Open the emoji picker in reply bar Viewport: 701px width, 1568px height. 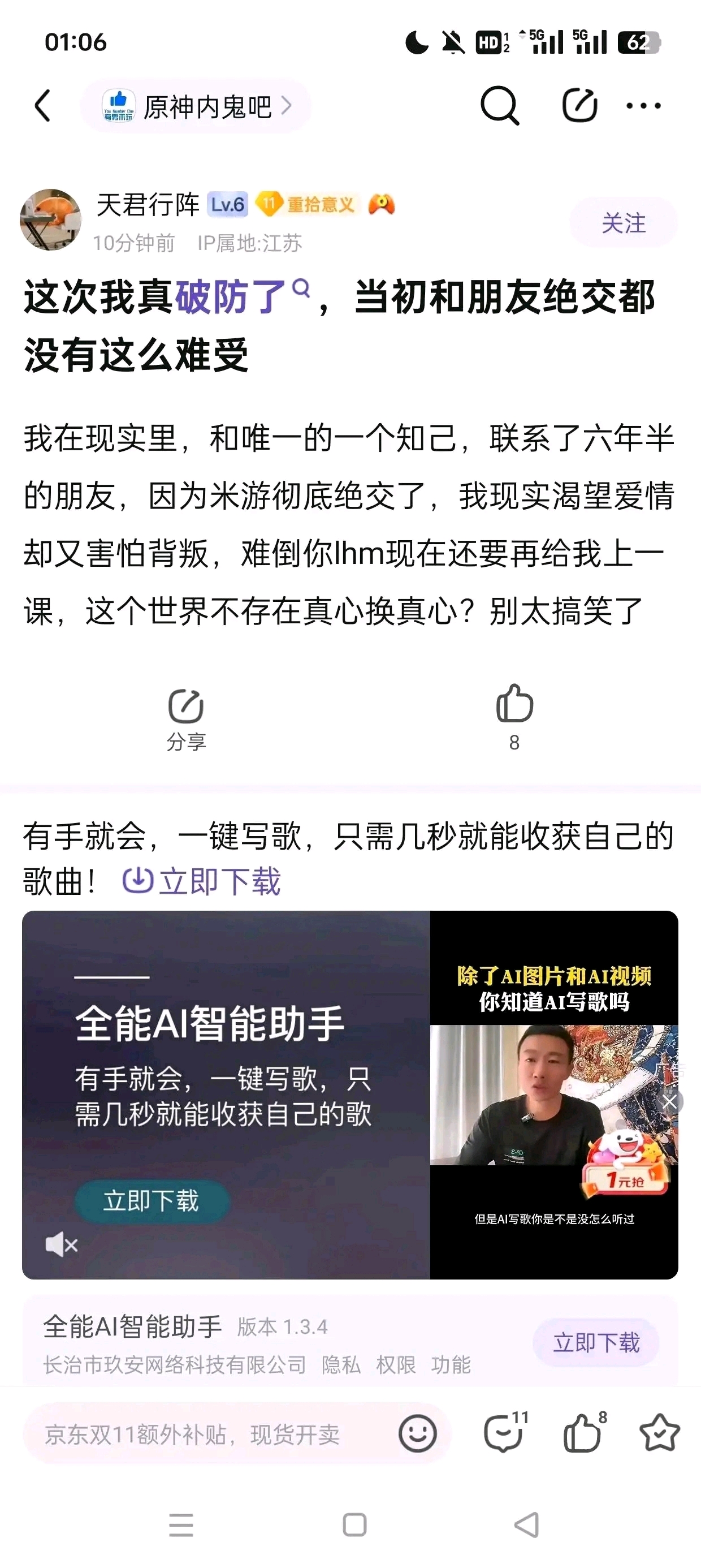(x=417, y=1433)
